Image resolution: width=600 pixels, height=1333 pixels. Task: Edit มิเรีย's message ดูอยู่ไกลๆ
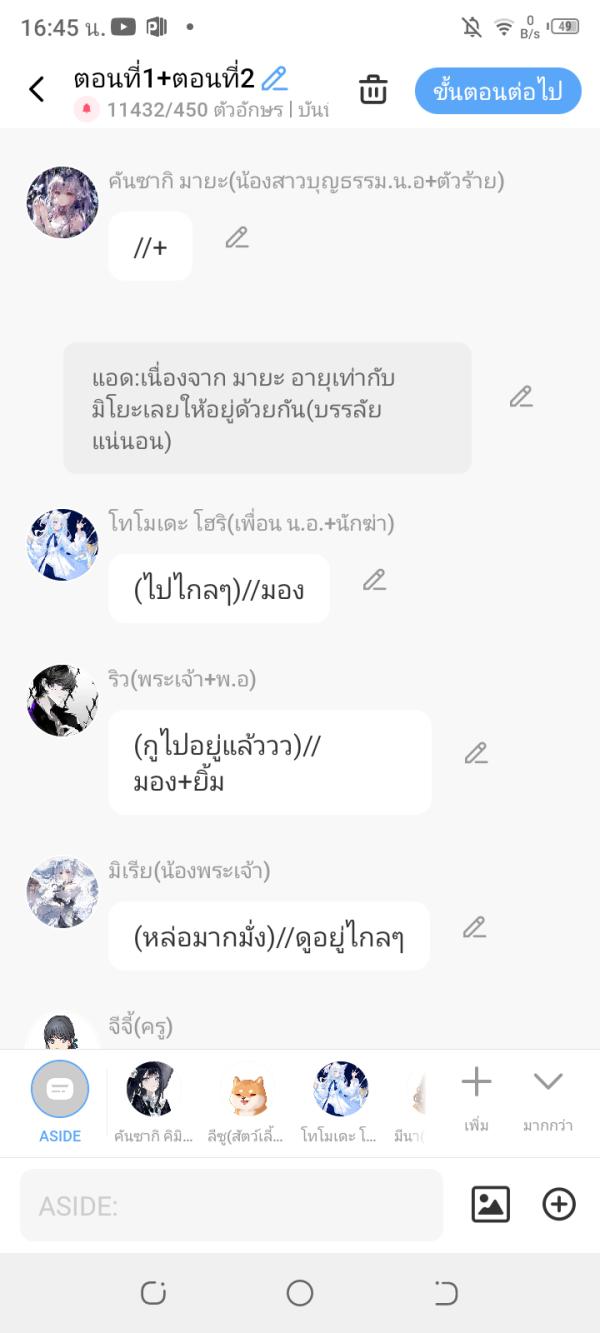pos(474,927)
